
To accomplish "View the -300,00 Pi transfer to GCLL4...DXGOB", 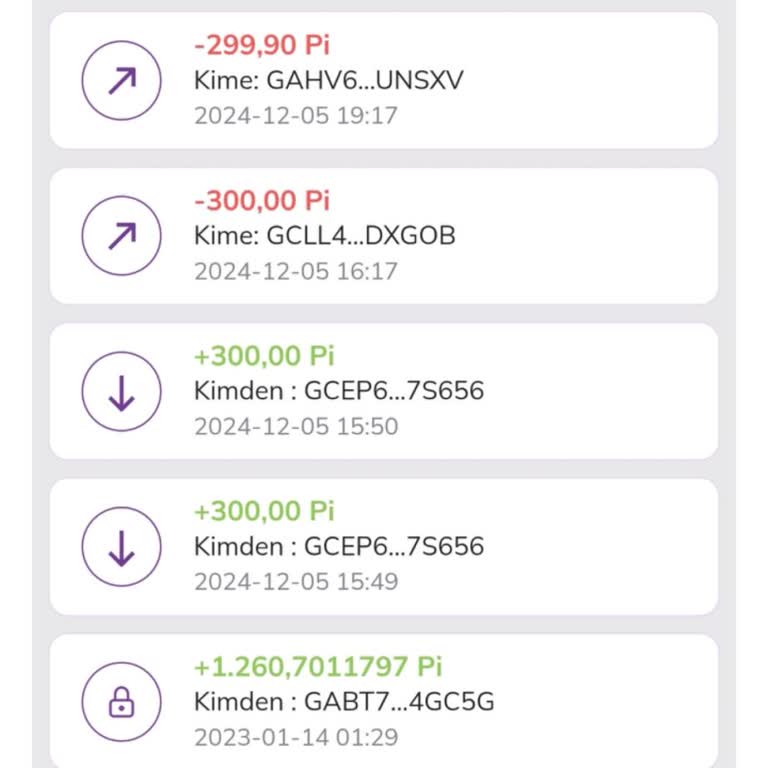I will point(384,236).
